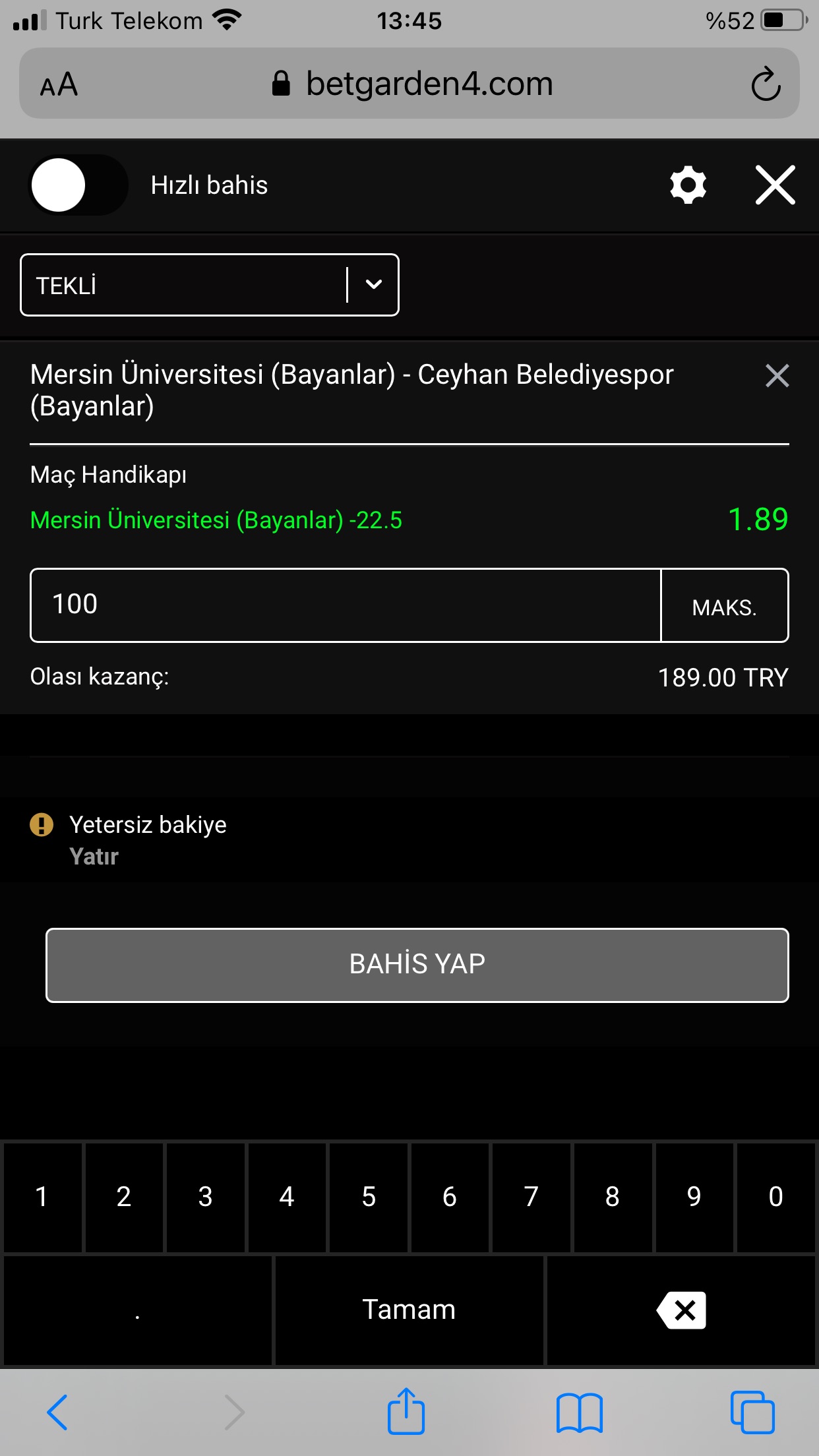Reload the betgarden4.com page

coord(766,84)
